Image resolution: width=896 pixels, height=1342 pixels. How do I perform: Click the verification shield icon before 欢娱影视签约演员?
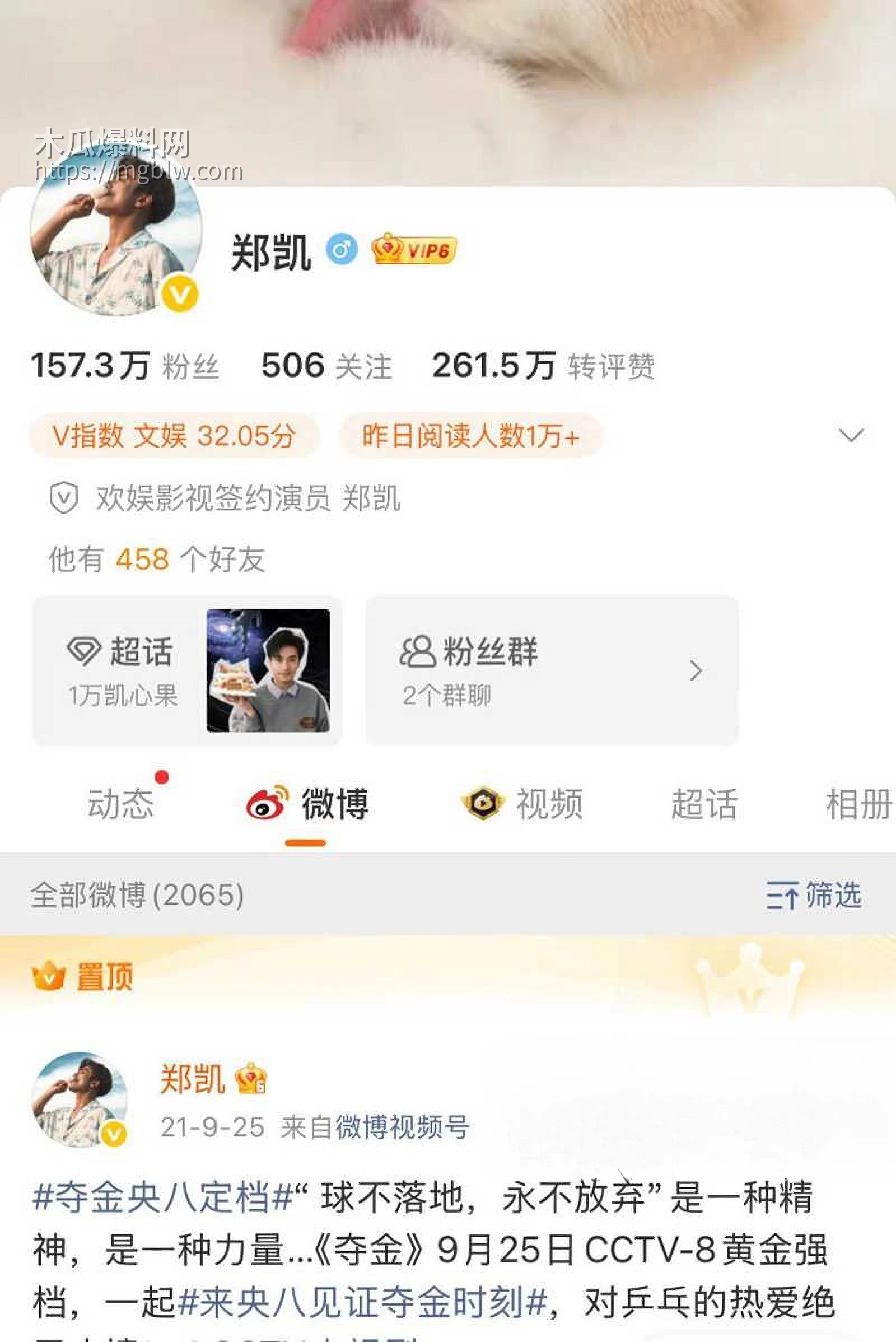(64, 498)
